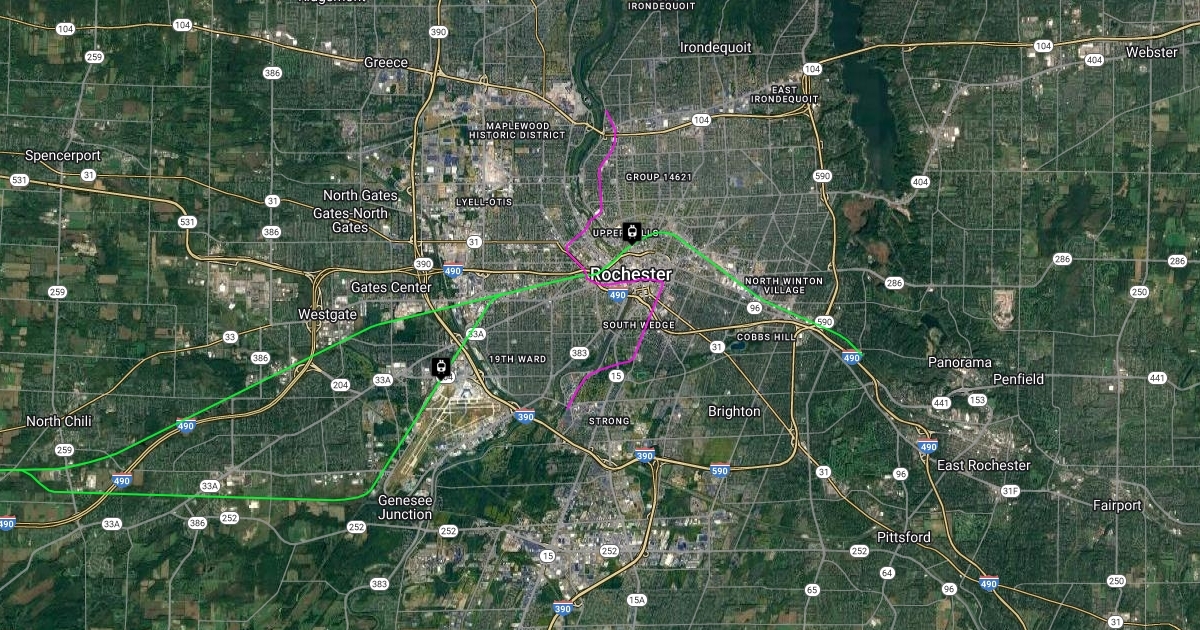Select the train station marker near 19th Ward
This screenshot has height=630, width=1200.
441,367
